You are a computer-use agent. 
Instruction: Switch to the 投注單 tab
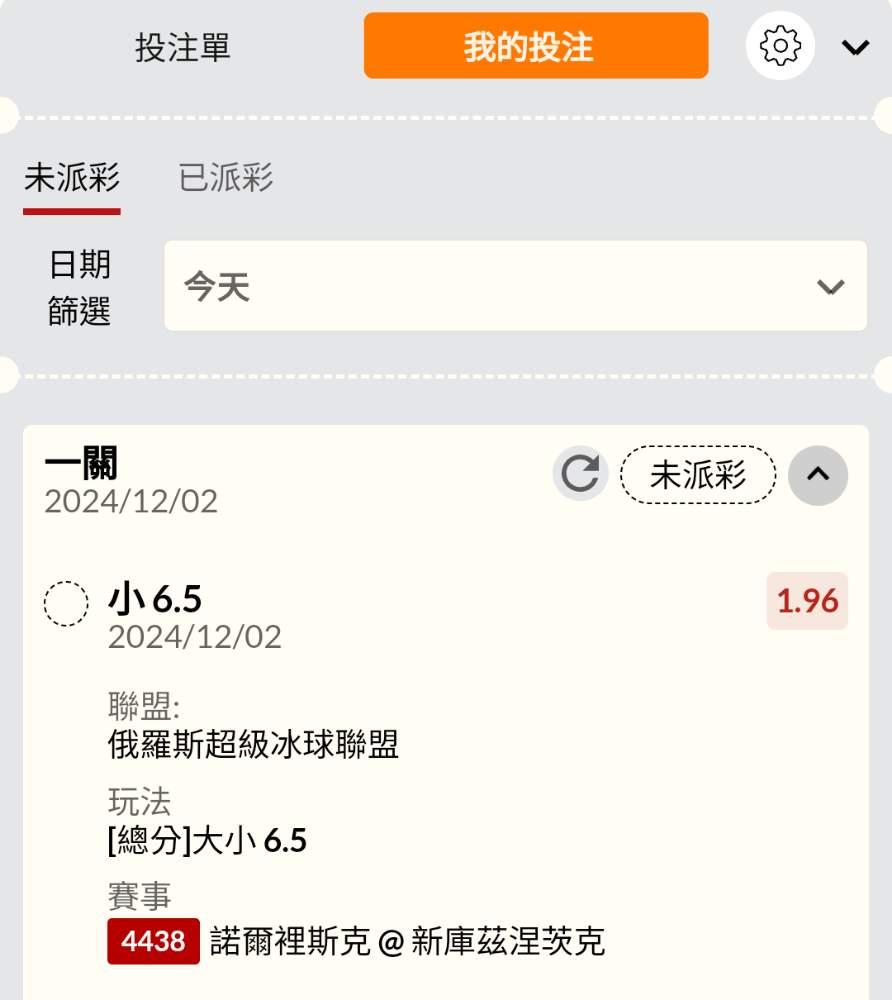[x=182, y=47]
